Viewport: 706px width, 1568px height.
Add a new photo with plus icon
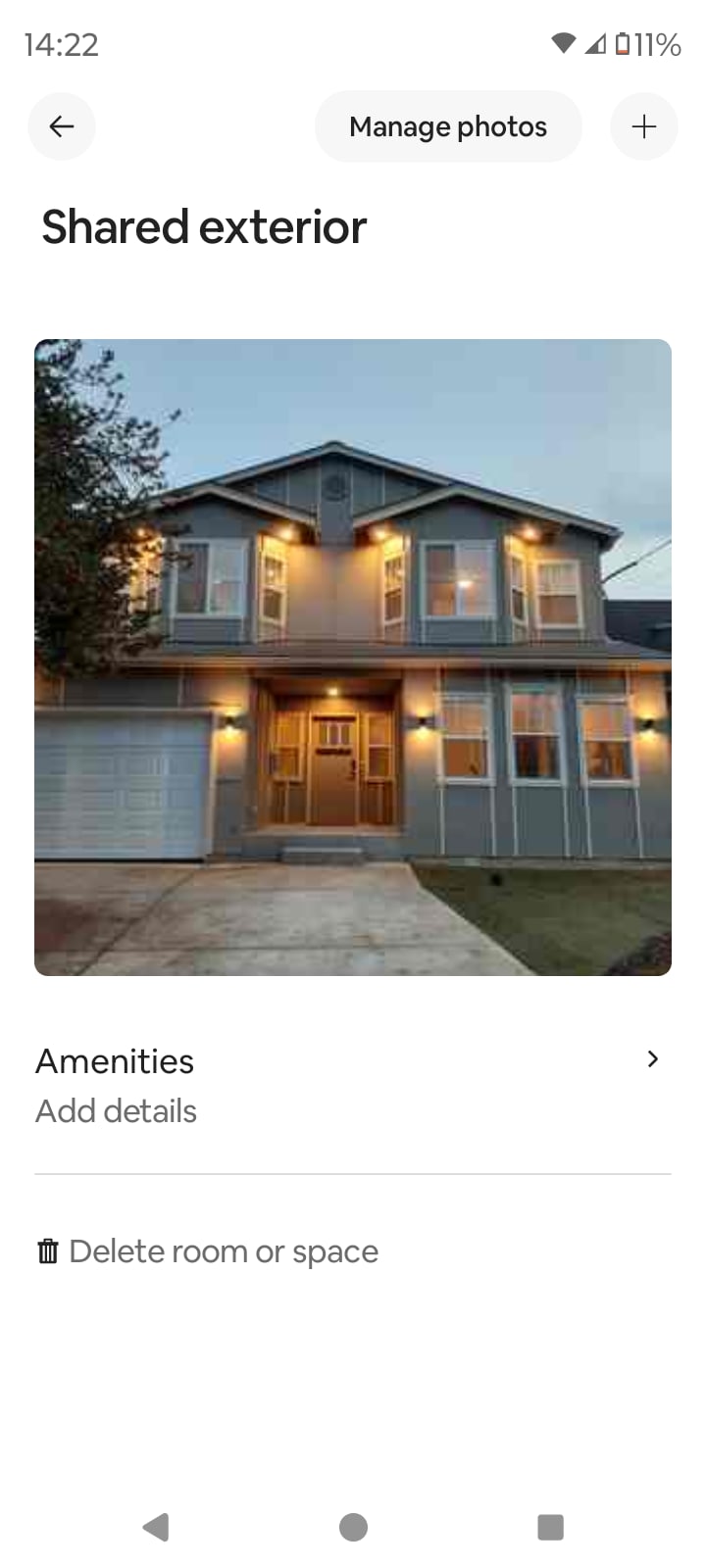643,126
